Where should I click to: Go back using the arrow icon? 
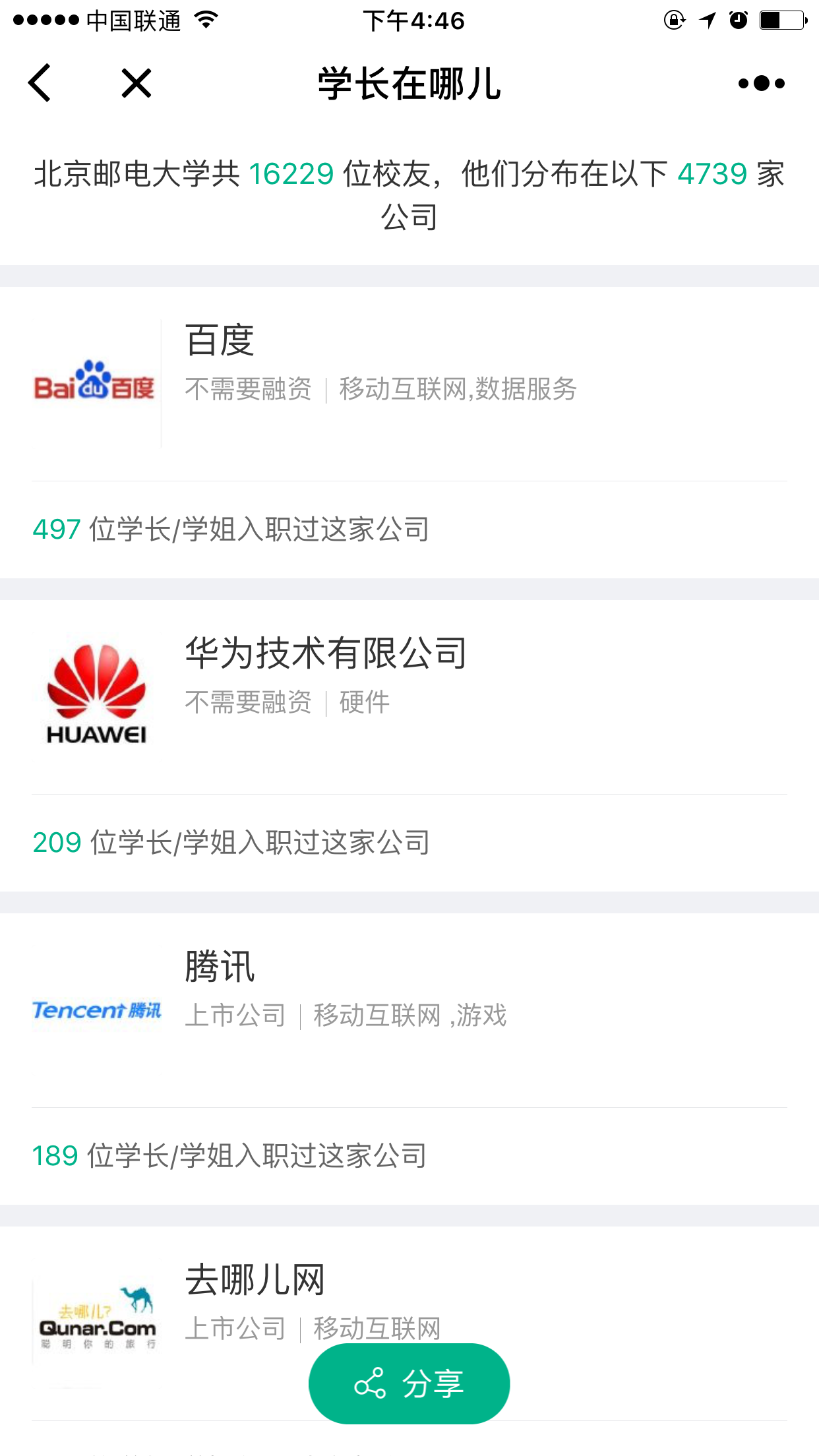click(x=40, y=83)
